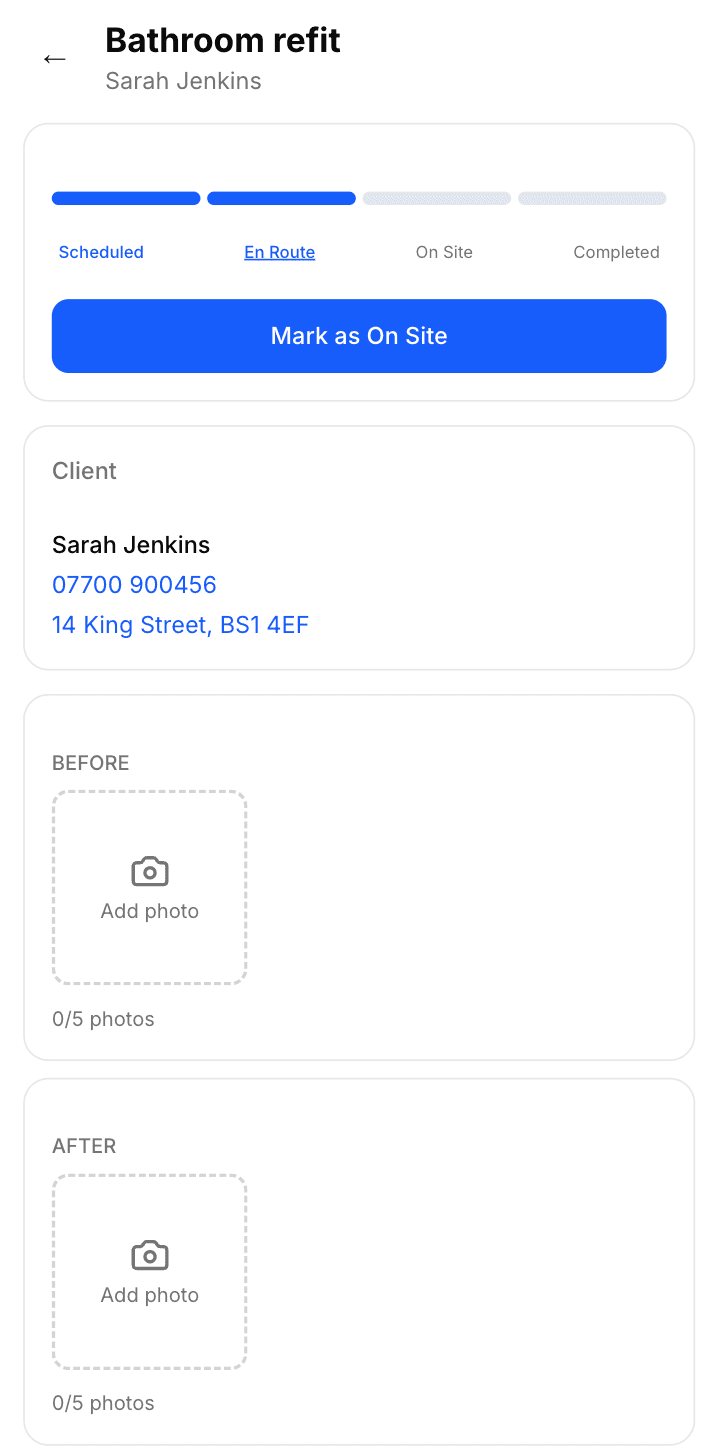Viewport: 720px width, 1454px height.
Task: Add a photo to the AFTER gallery
Action: [x=149, y=1271]
